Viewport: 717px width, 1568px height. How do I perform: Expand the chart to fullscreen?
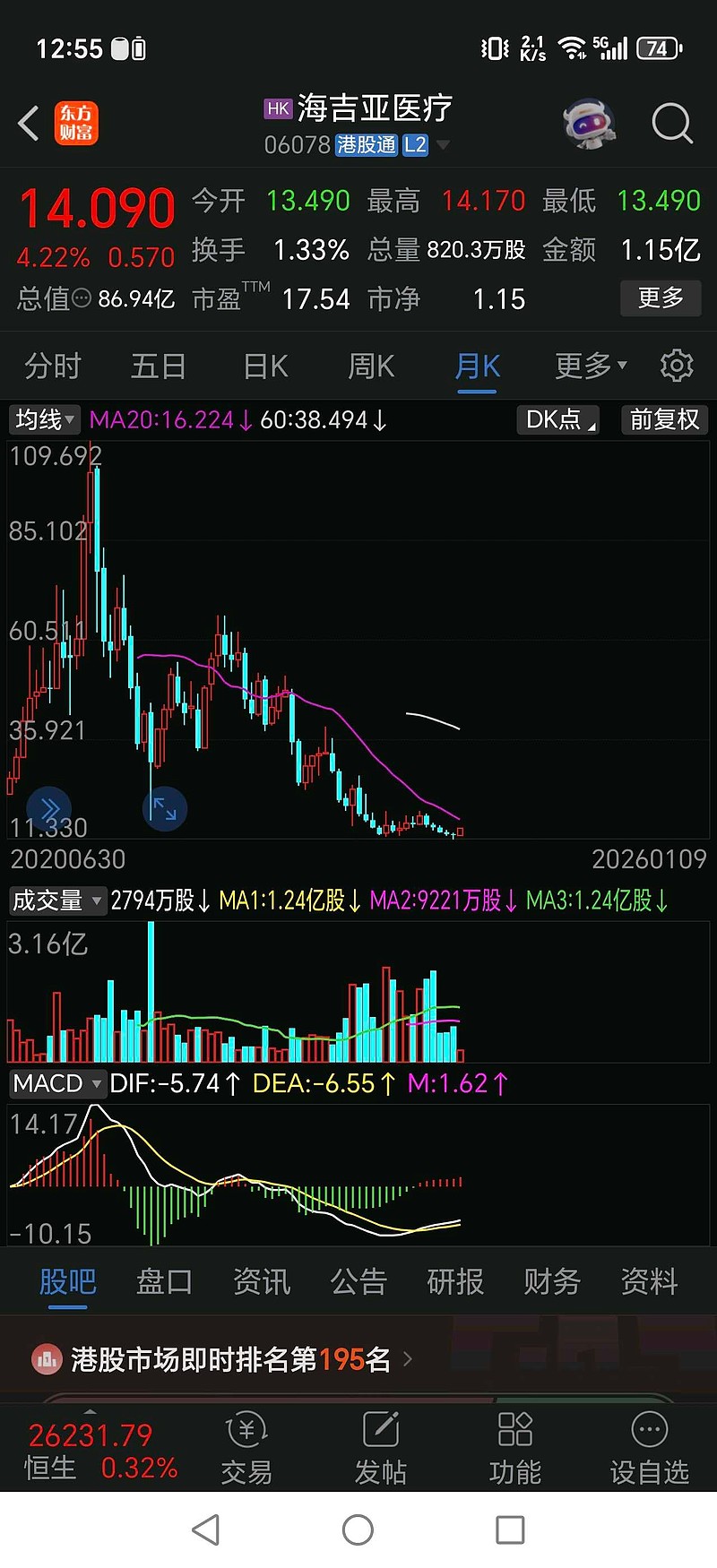point(165,808)
